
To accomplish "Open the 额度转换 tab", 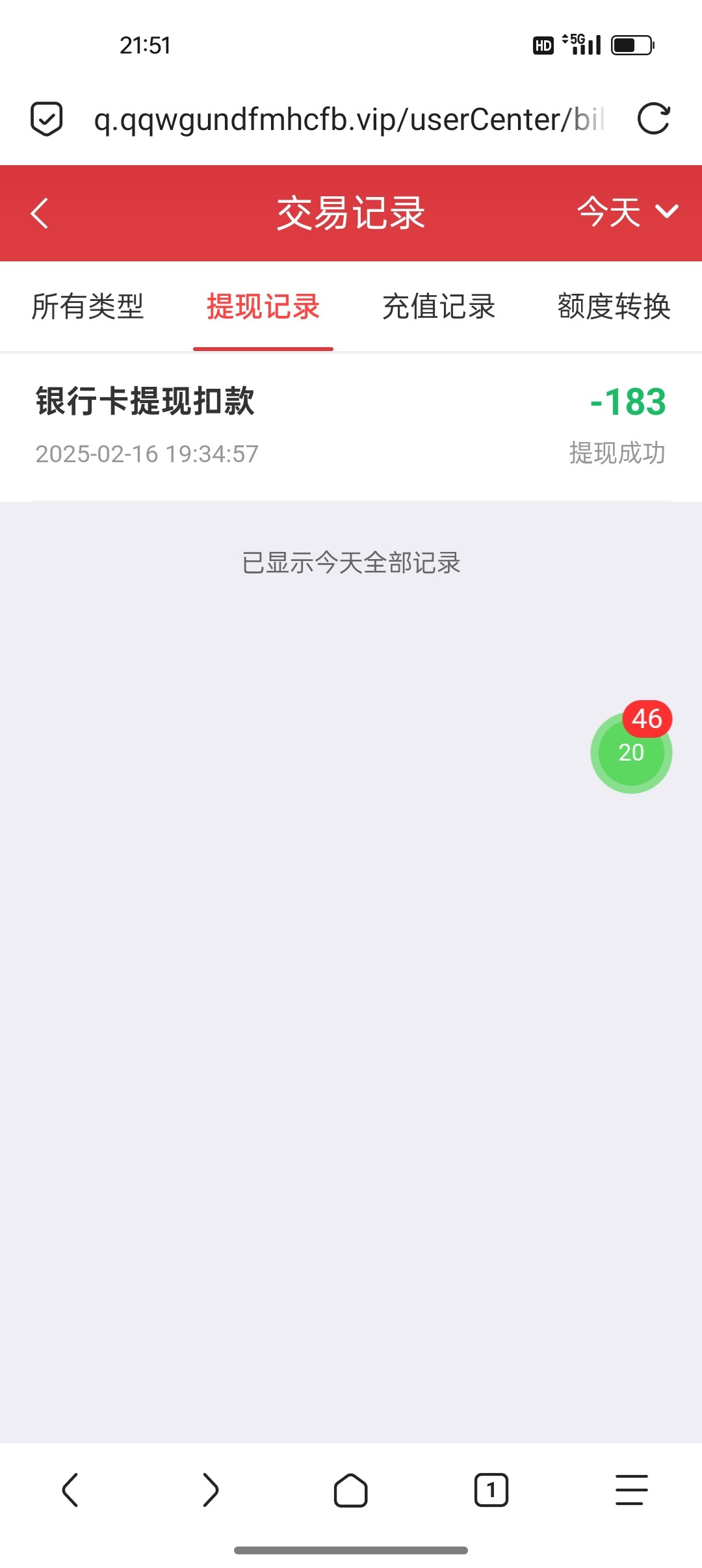I will 614,306.
